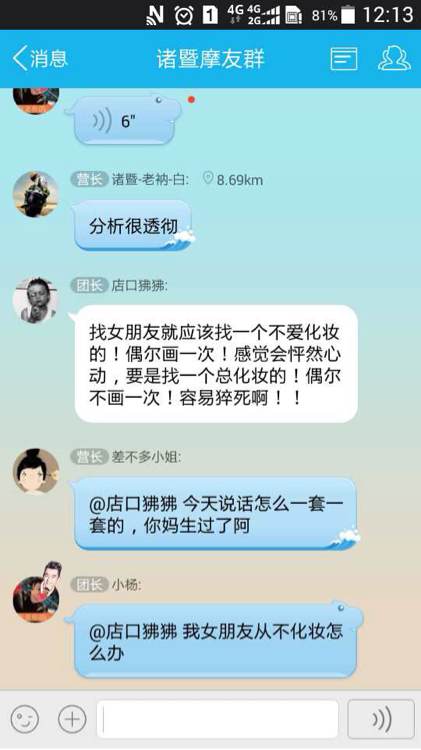Open 诸暨-老衲-白's avatar profile
This screenshot has width=421, height=750.
(x=36, y=194)
